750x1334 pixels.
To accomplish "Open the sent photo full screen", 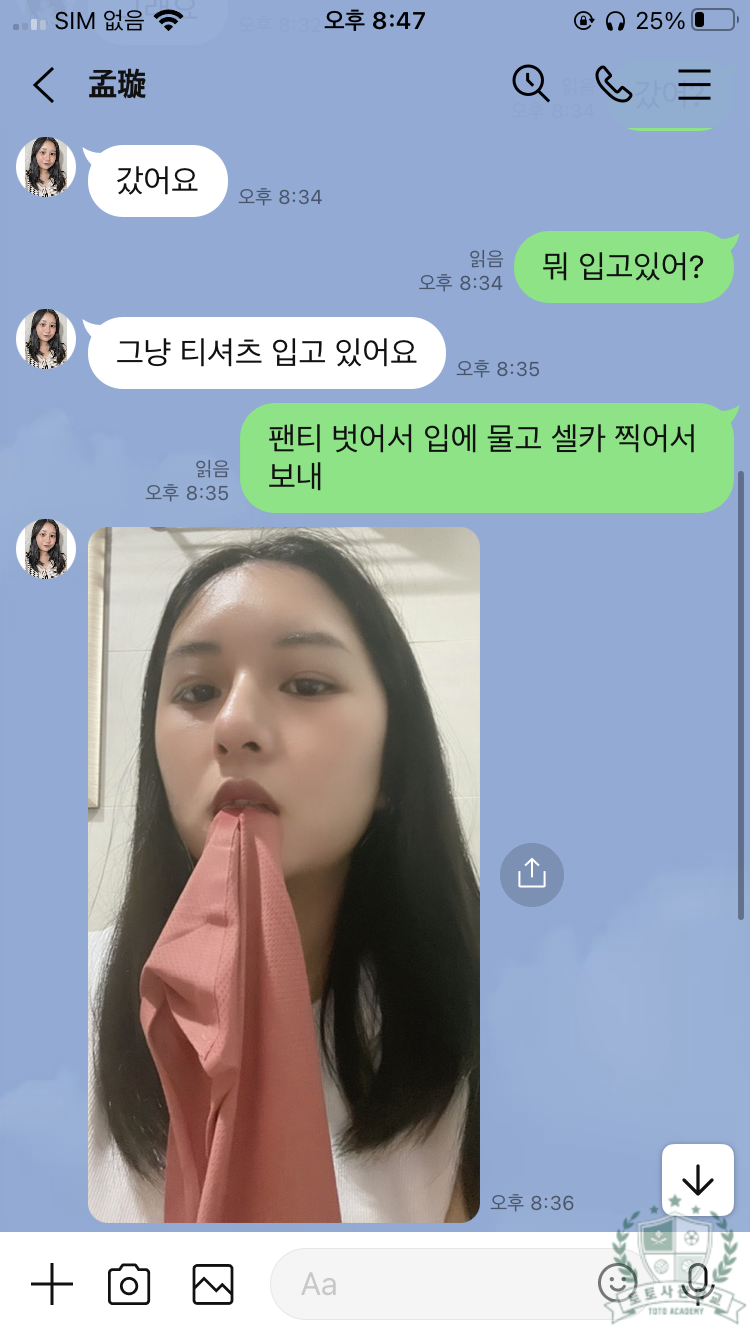I will tap(284, 874).
